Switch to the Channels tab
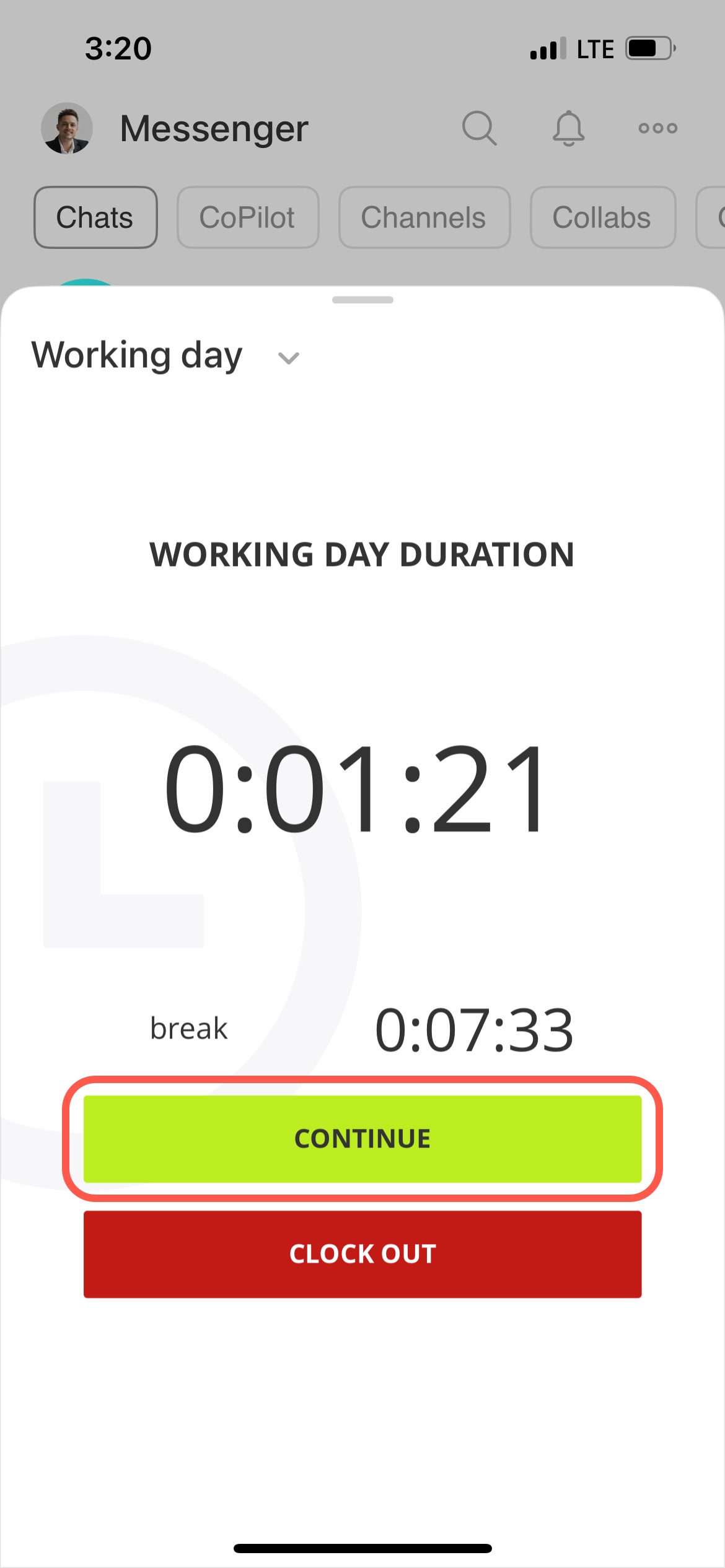Screen dimensions: 725x1568 pos(424,217)
